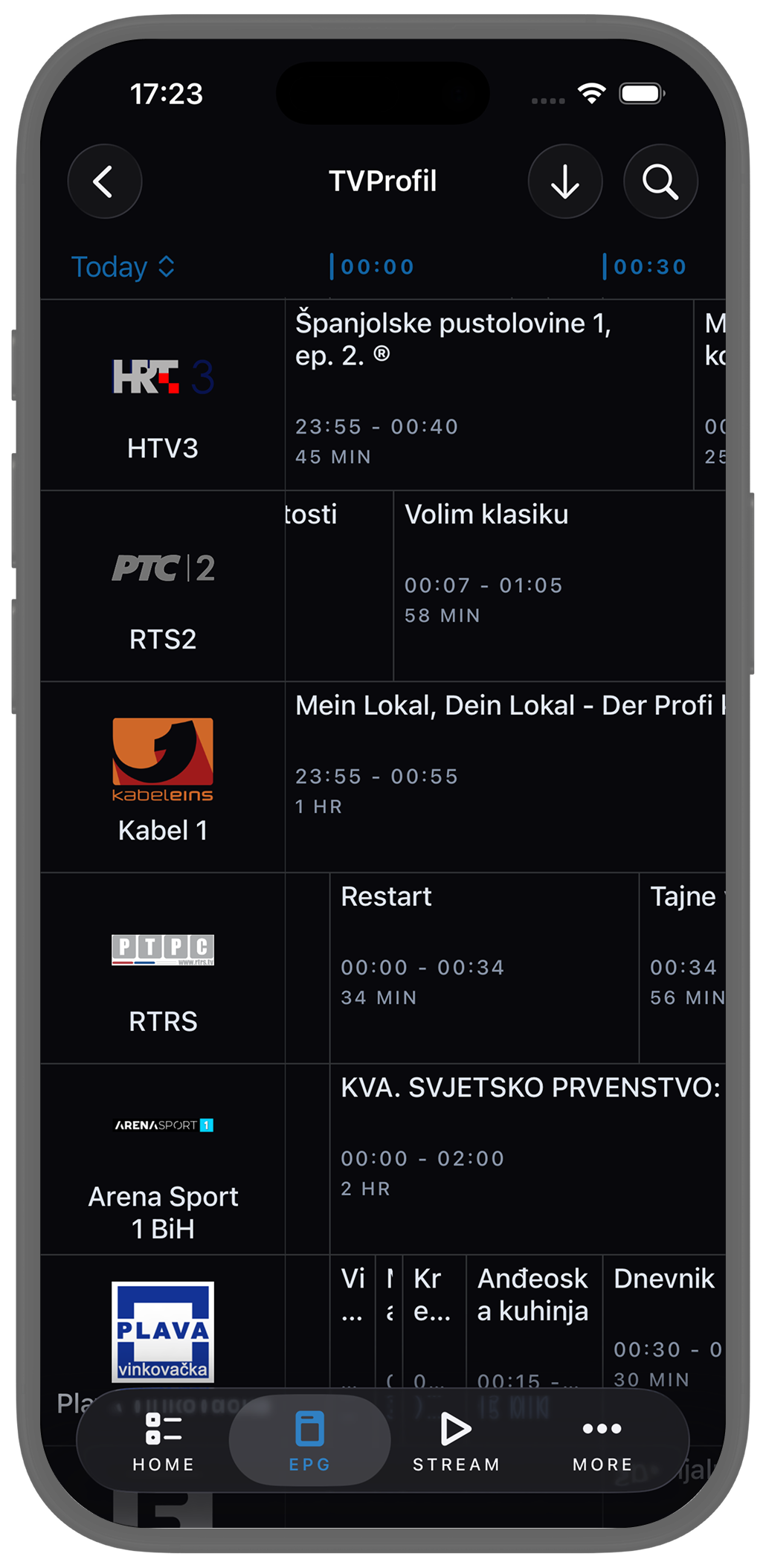The image size is (766, 1568).
Task: Tap the 00:00 timeline marker
Action: click(x=375, y=266)
